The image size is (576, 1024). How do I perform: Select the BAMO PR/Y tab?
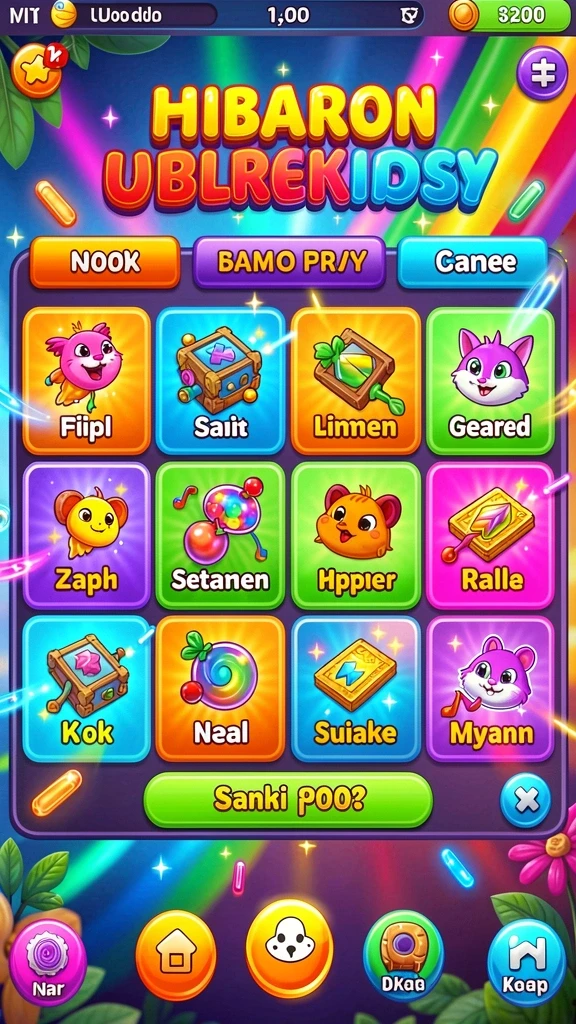(290, 262)
